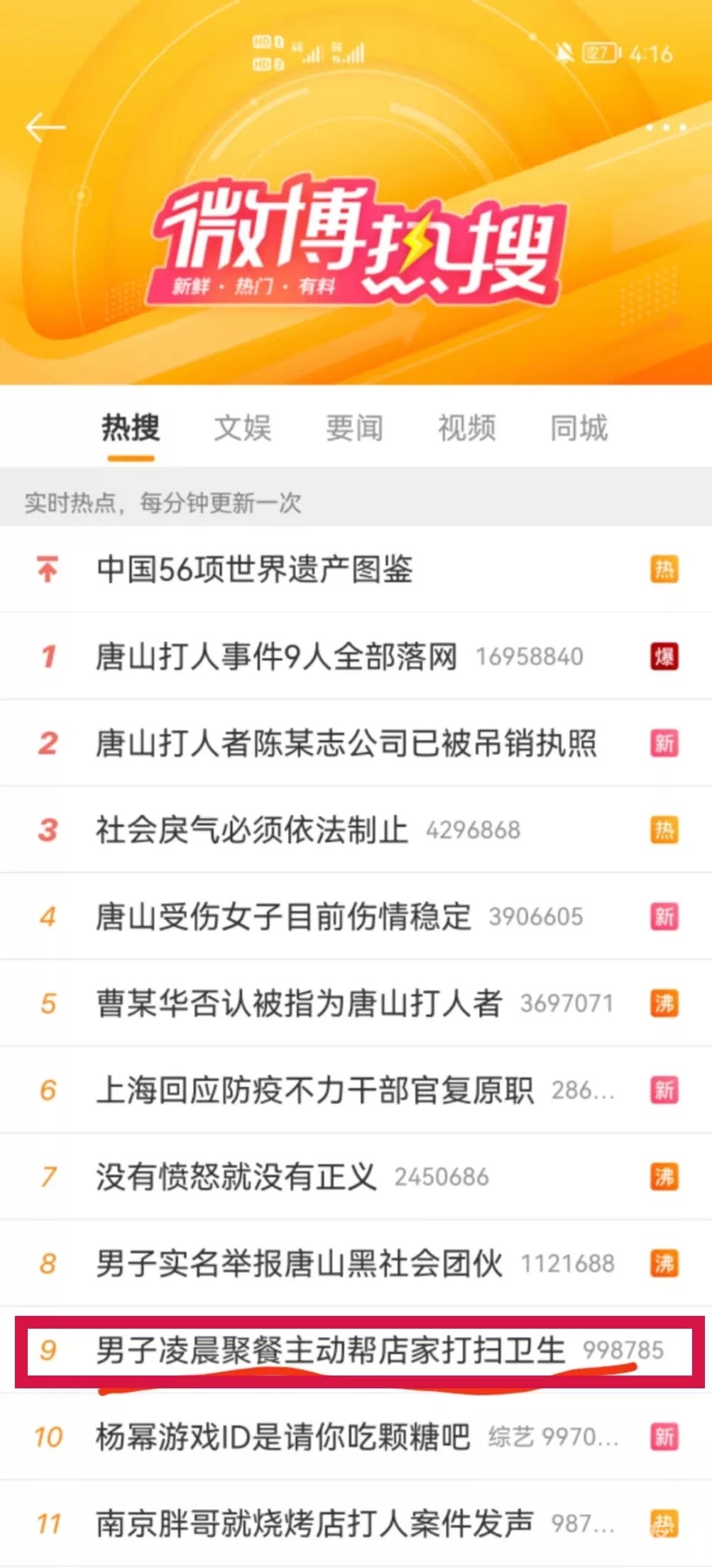Image resolution: width=712 pixels, height=1568 pixels.
Task: Open 曹某华否认被指为唐山打人者
Action: pyautogui.click(x=299, y=1003)
